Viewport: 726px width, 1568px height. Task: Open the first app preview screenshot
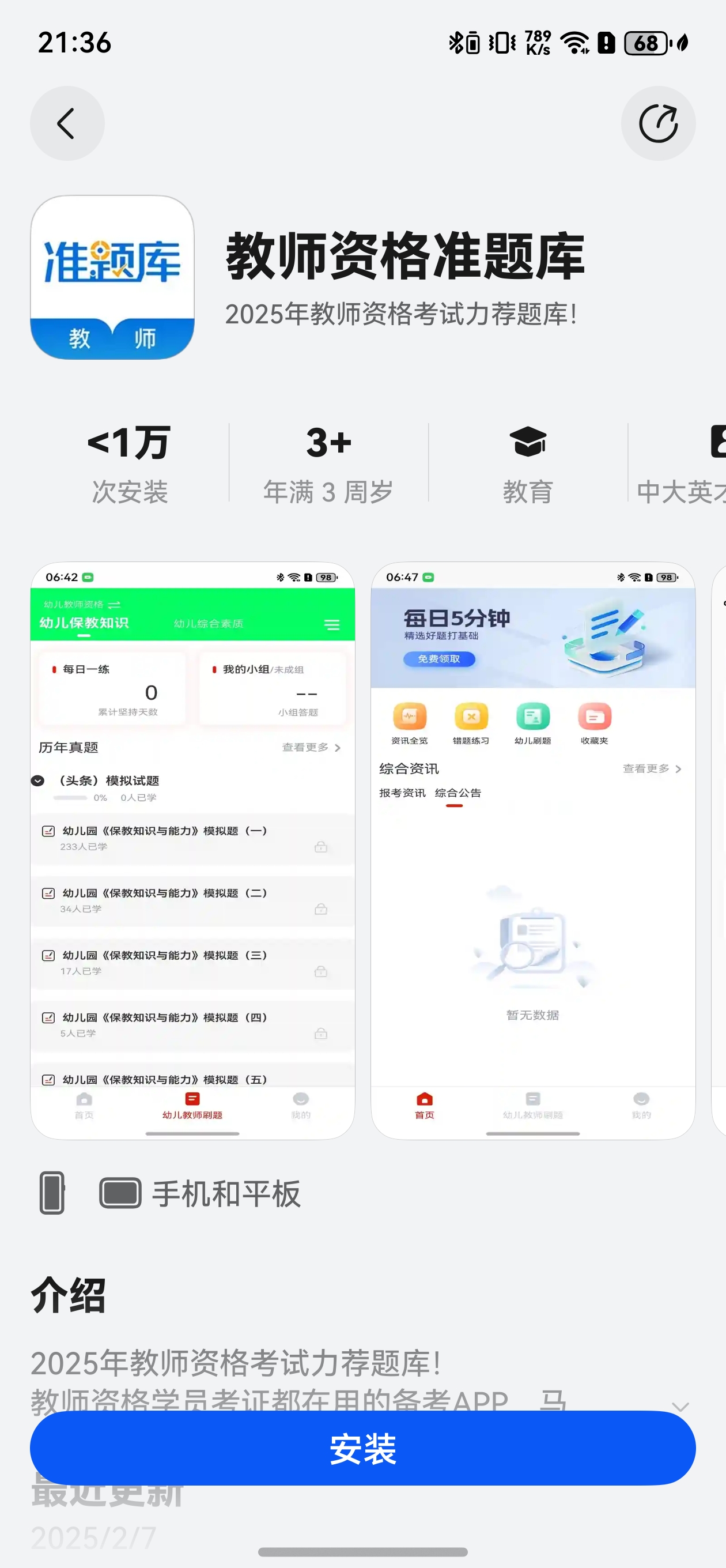tap(192, 850)
